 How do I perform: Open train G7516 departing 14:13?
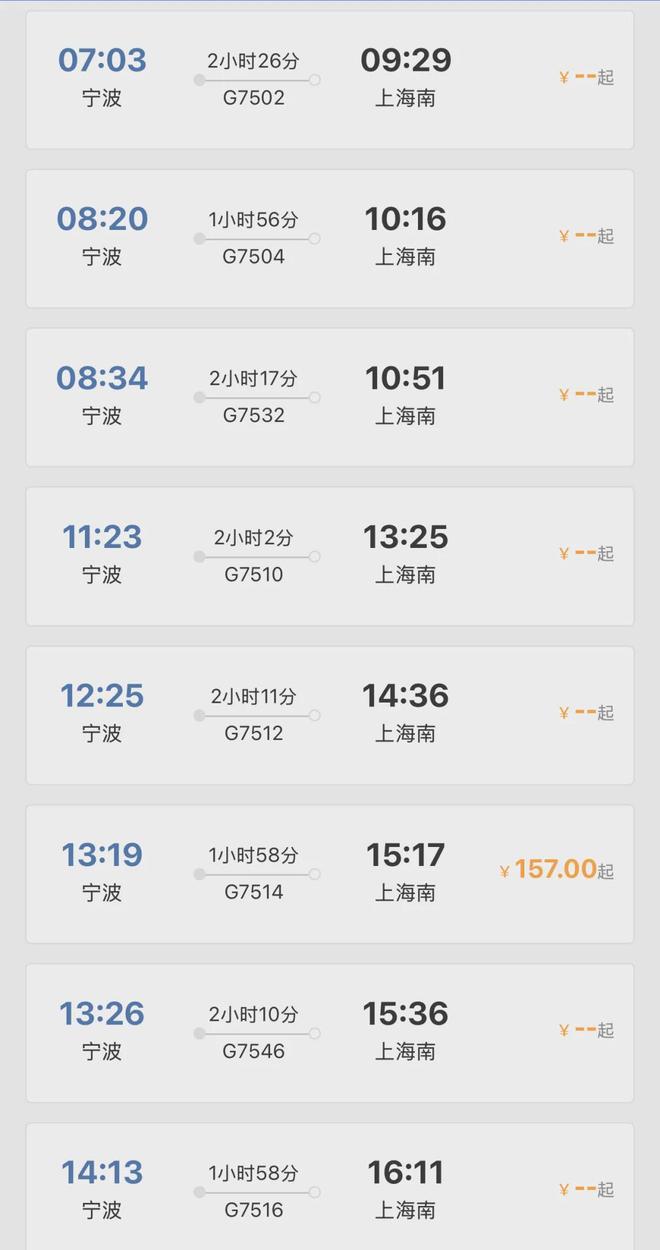pyautogui.click(x=330, y=1186)
